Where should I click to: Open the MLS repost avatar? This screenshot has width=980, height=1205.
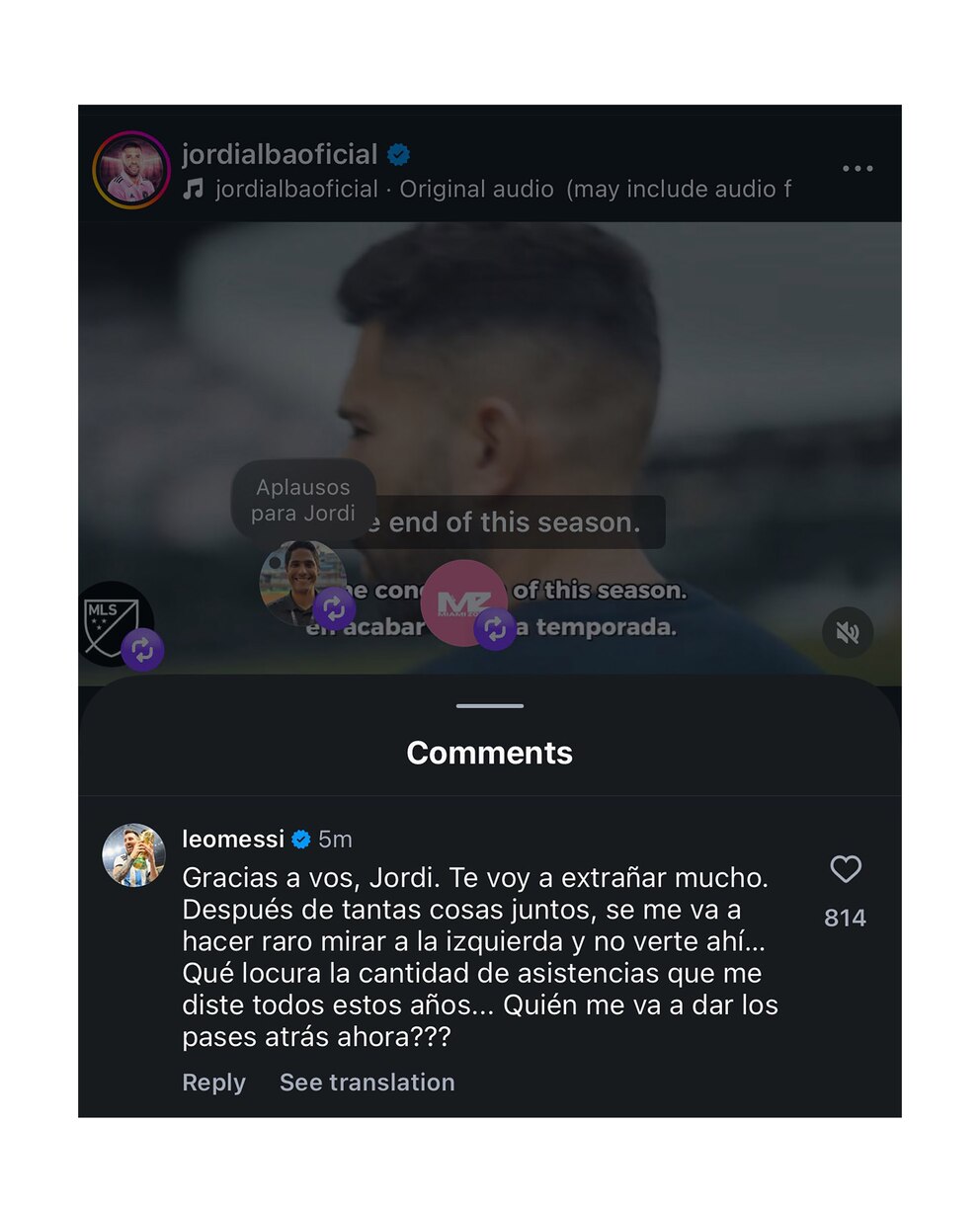pyautogui.click(x=114, y=624)
